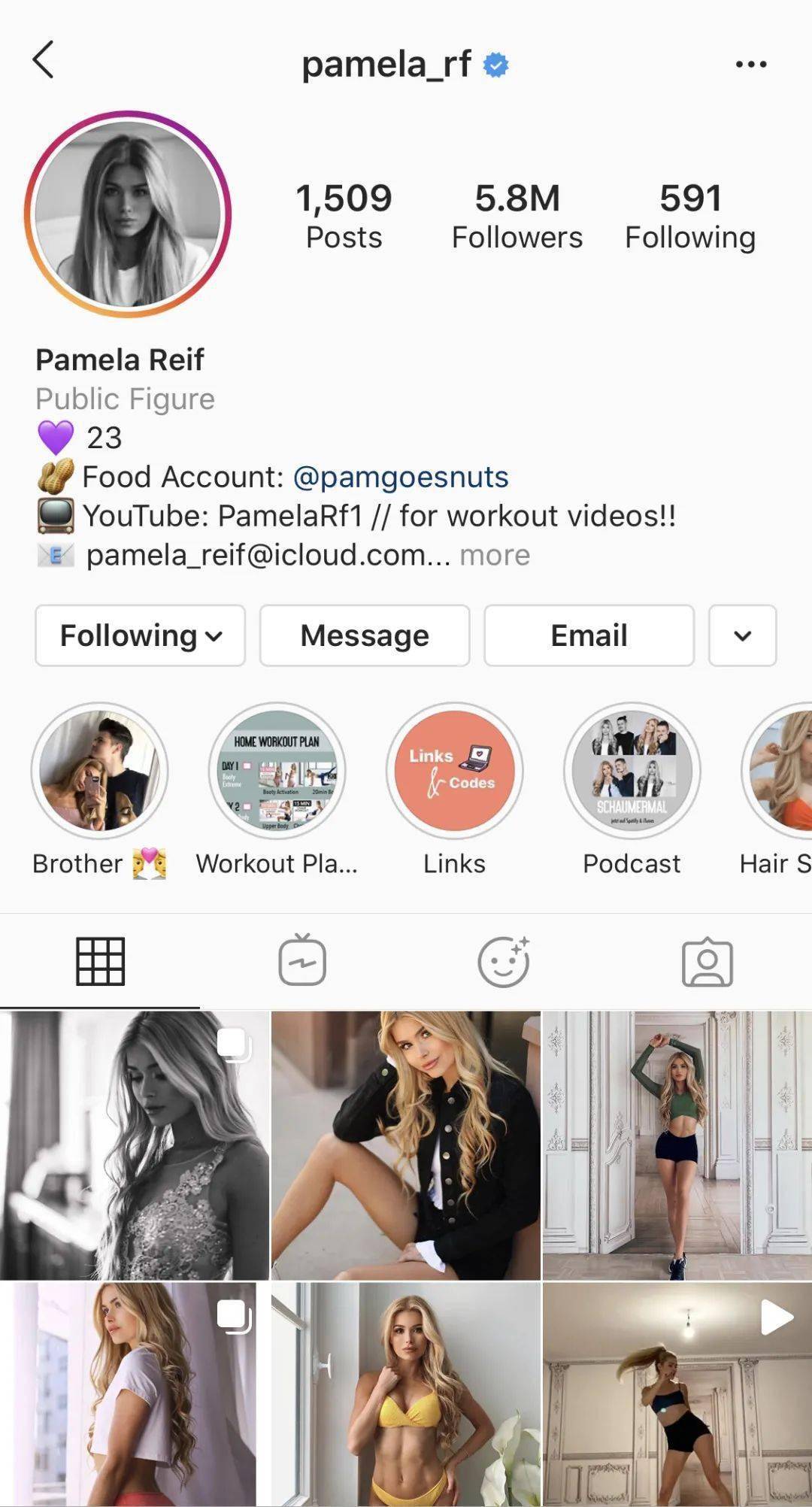812x1507 pixels.
Task: Open the Brother story highlight
Action: (99, 771)
